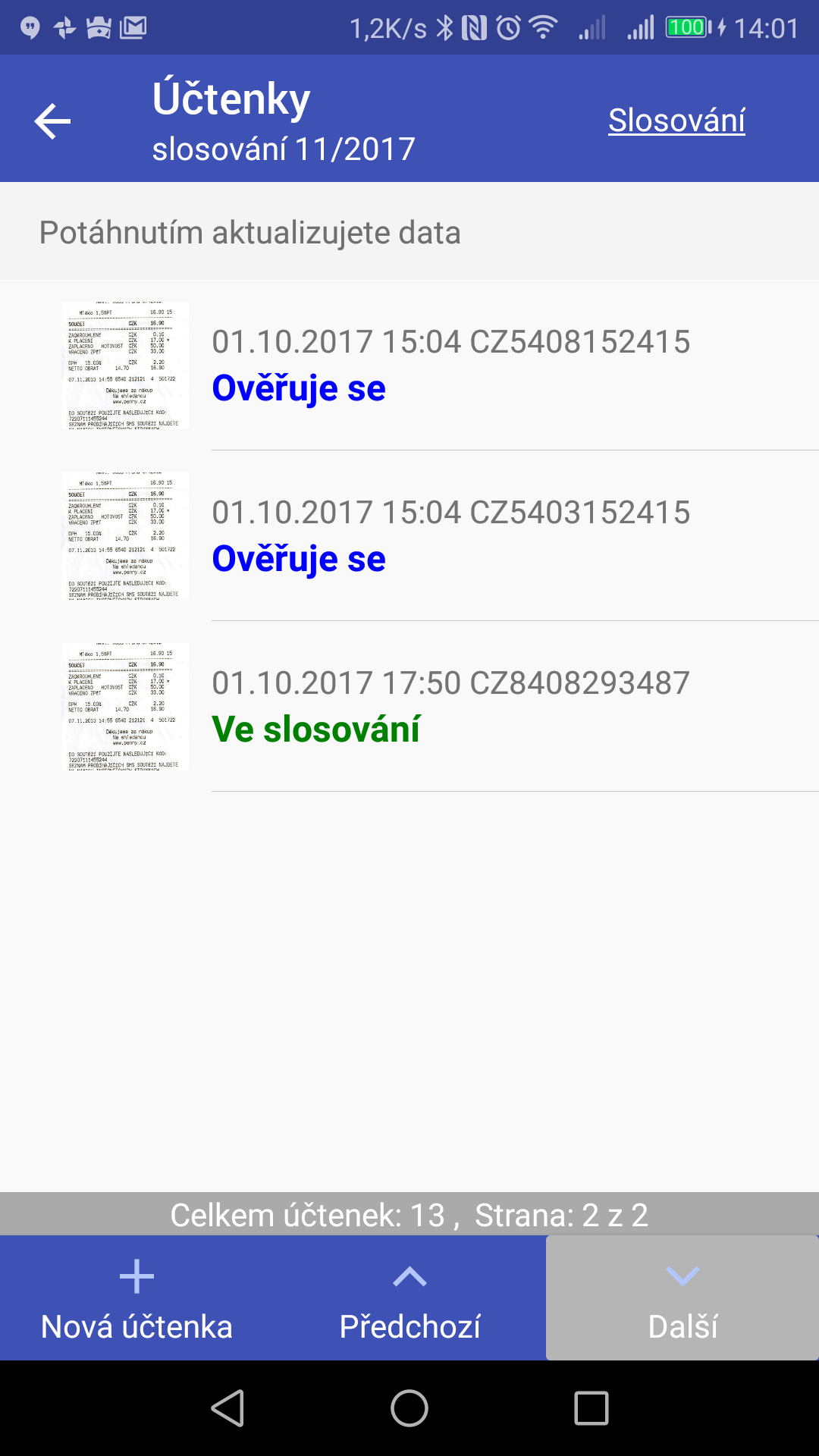Open recent apps from navigation bar
Screen dimensions: 819x1456
[591, 1409]
